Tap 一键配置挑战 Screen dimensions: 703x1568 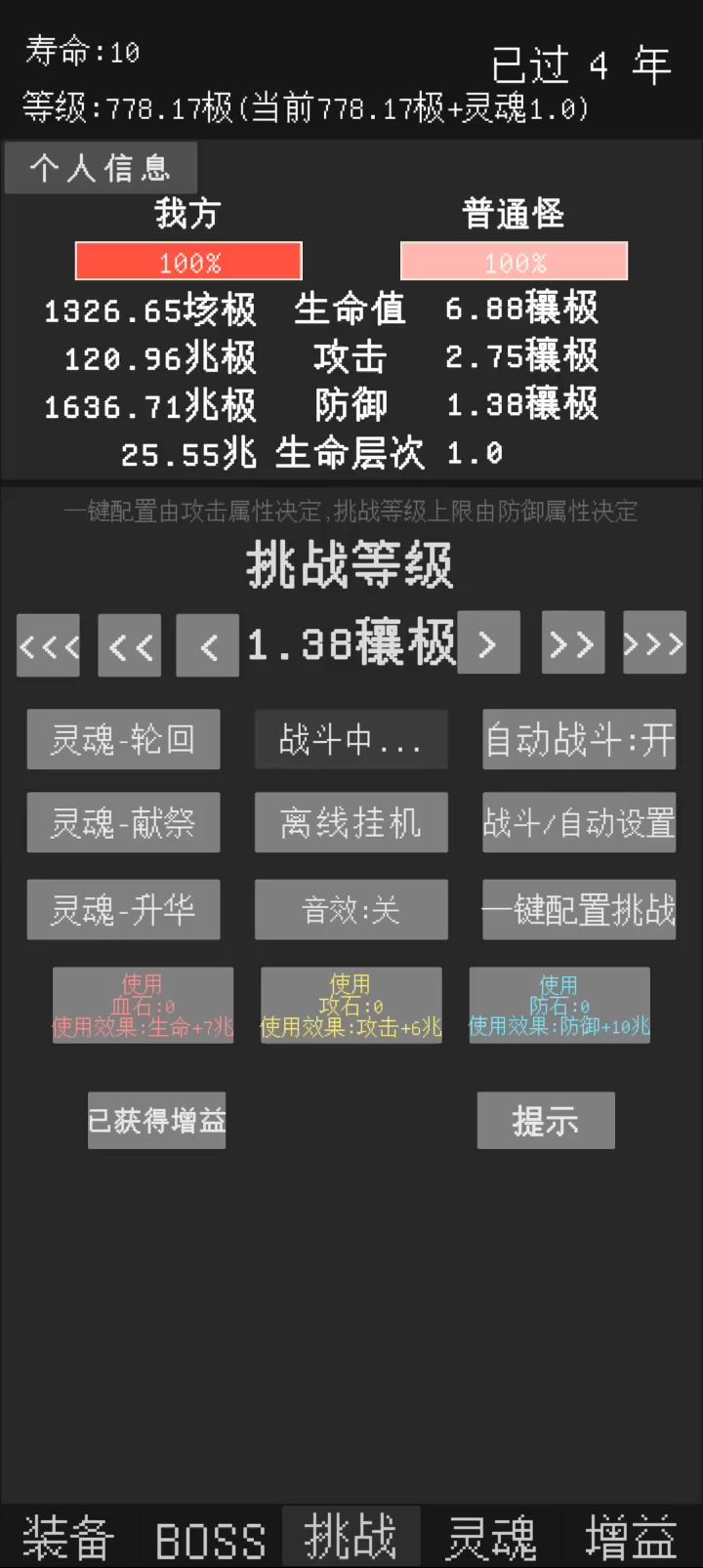pos(579,910)
